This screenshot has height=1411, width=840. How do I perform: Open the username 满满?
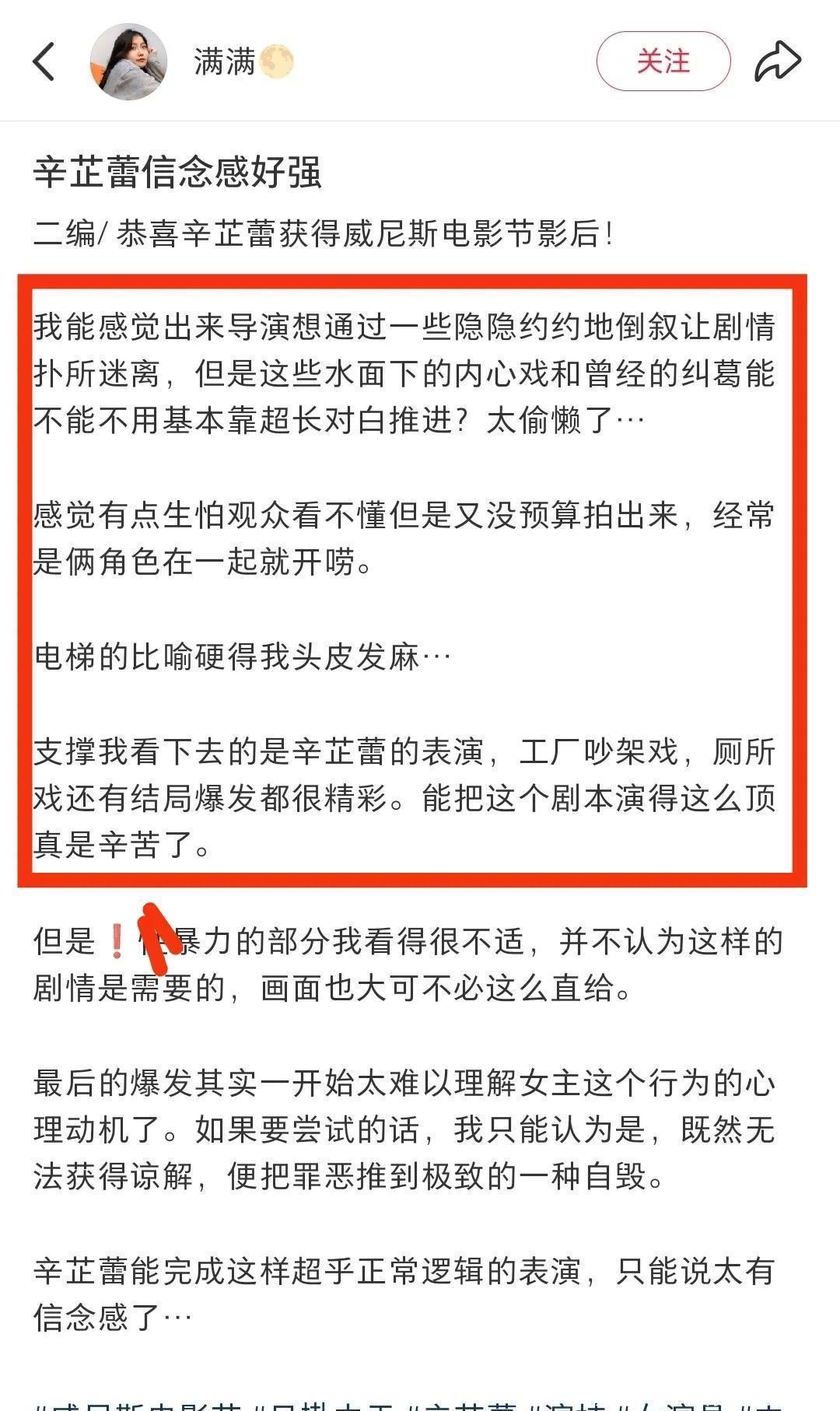coord(225,61)
